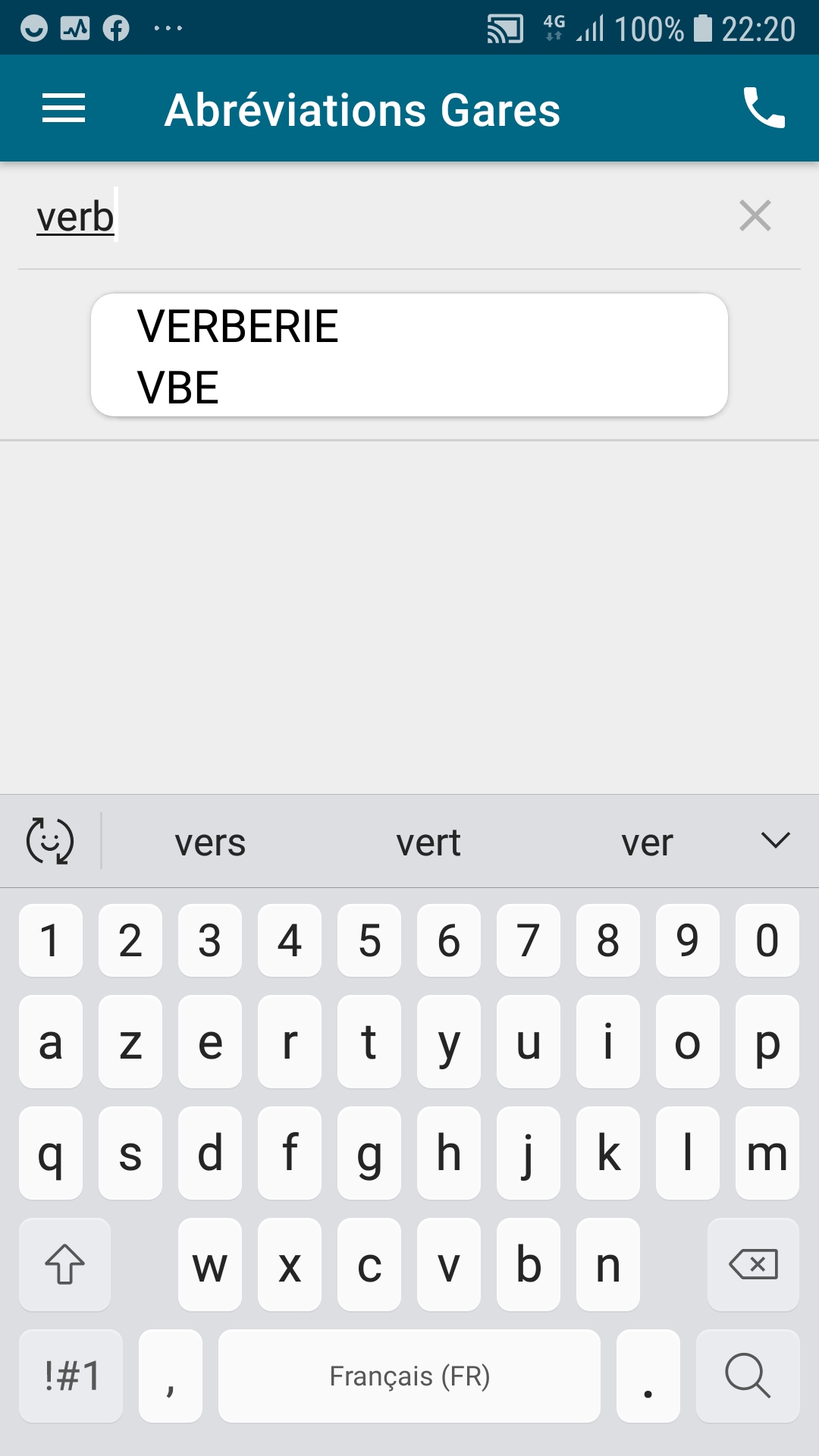
Task: Open the hamburger navigation menu
Action: [x=64, y=108]
